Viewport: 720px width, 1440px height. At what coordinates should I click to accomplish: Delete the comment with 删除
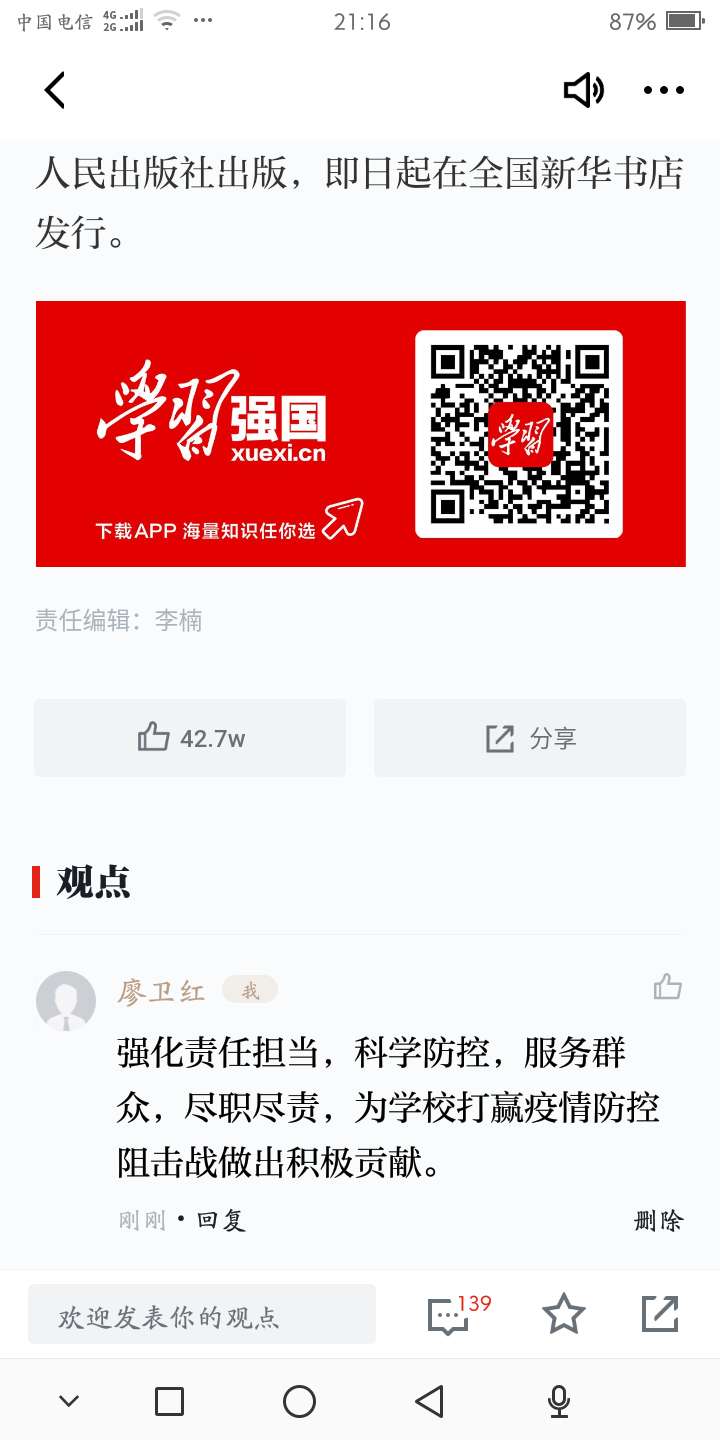[x=658, y=1220]
